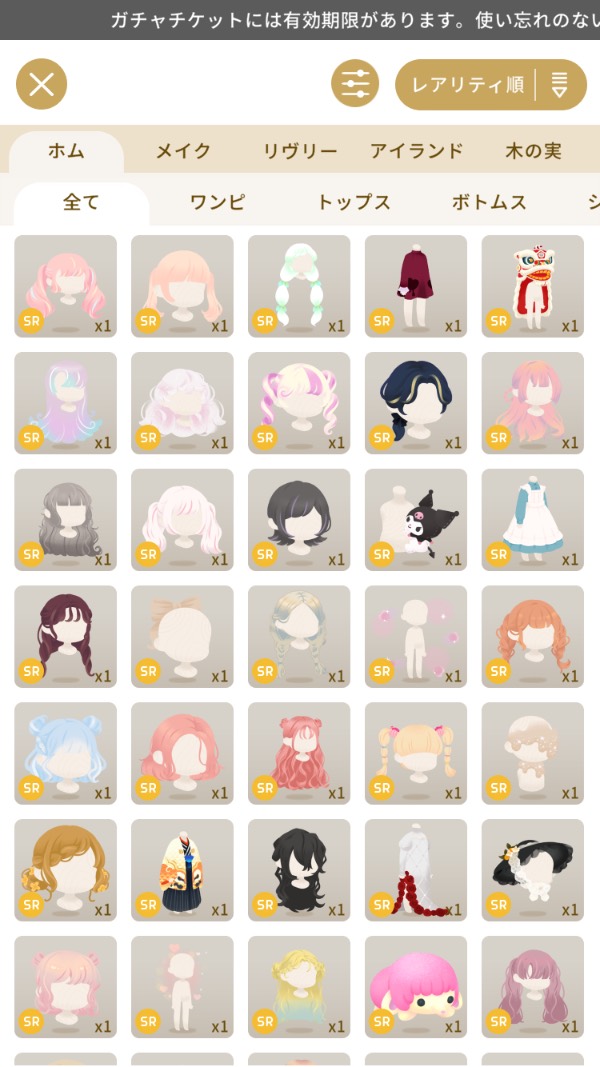Viewport: 600px width, 1067px height.
Task: Select the dark red mini dress item
Action: (x=415, y=286)
